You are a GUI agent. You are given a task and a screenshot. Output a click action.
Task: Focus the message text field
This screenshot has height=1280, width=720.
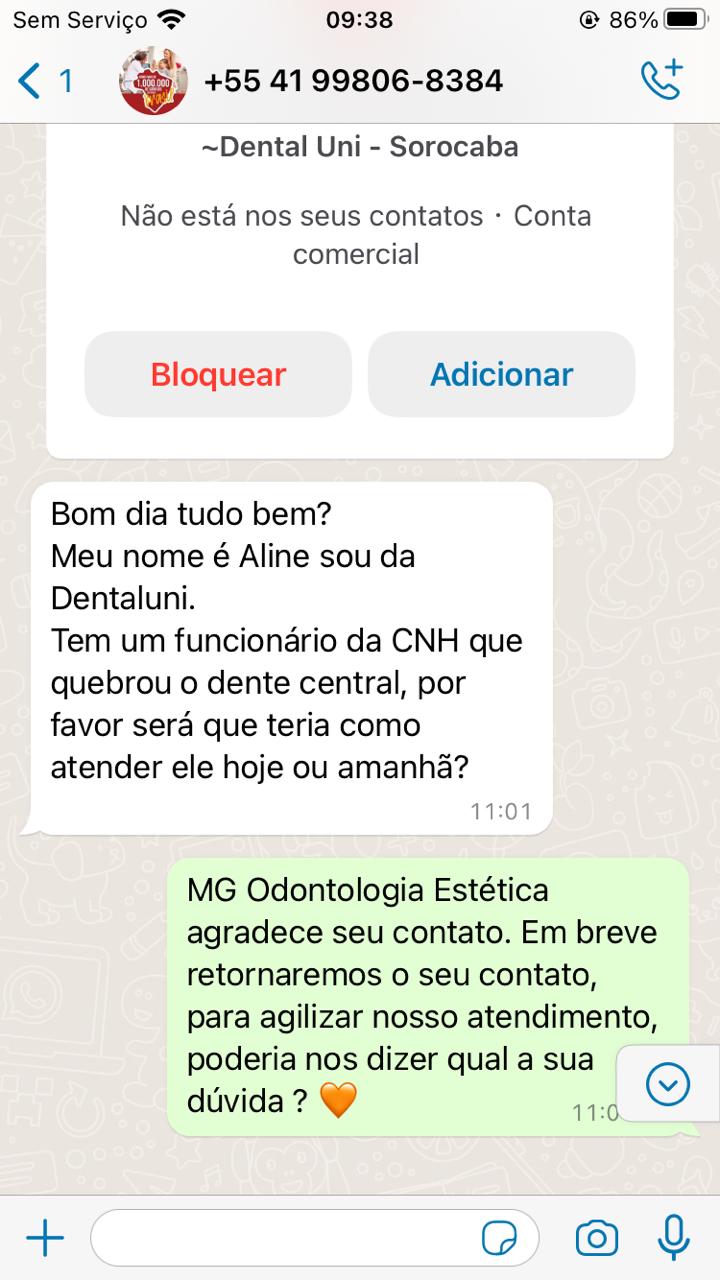click(x=280, y=1239)
